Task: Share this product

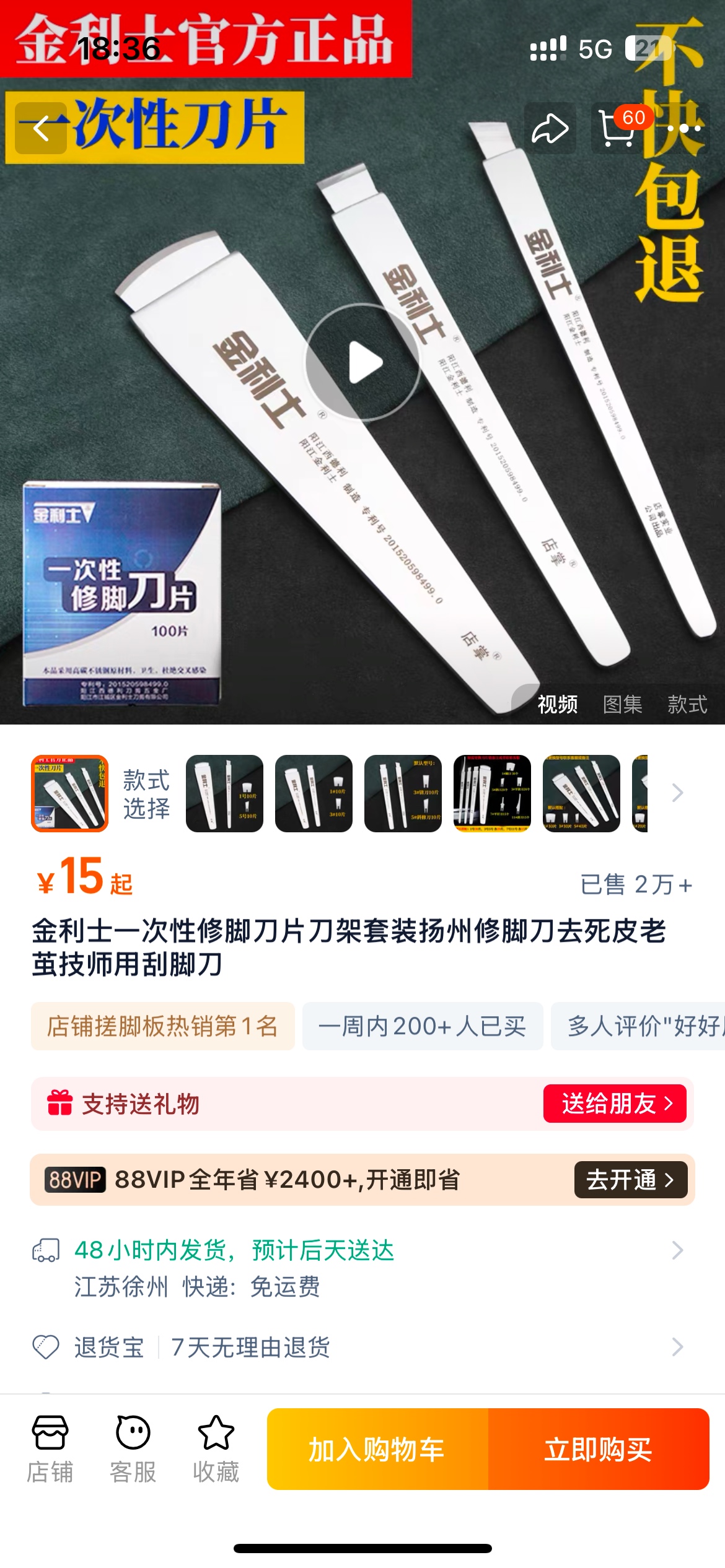Action: pos(550,129)
